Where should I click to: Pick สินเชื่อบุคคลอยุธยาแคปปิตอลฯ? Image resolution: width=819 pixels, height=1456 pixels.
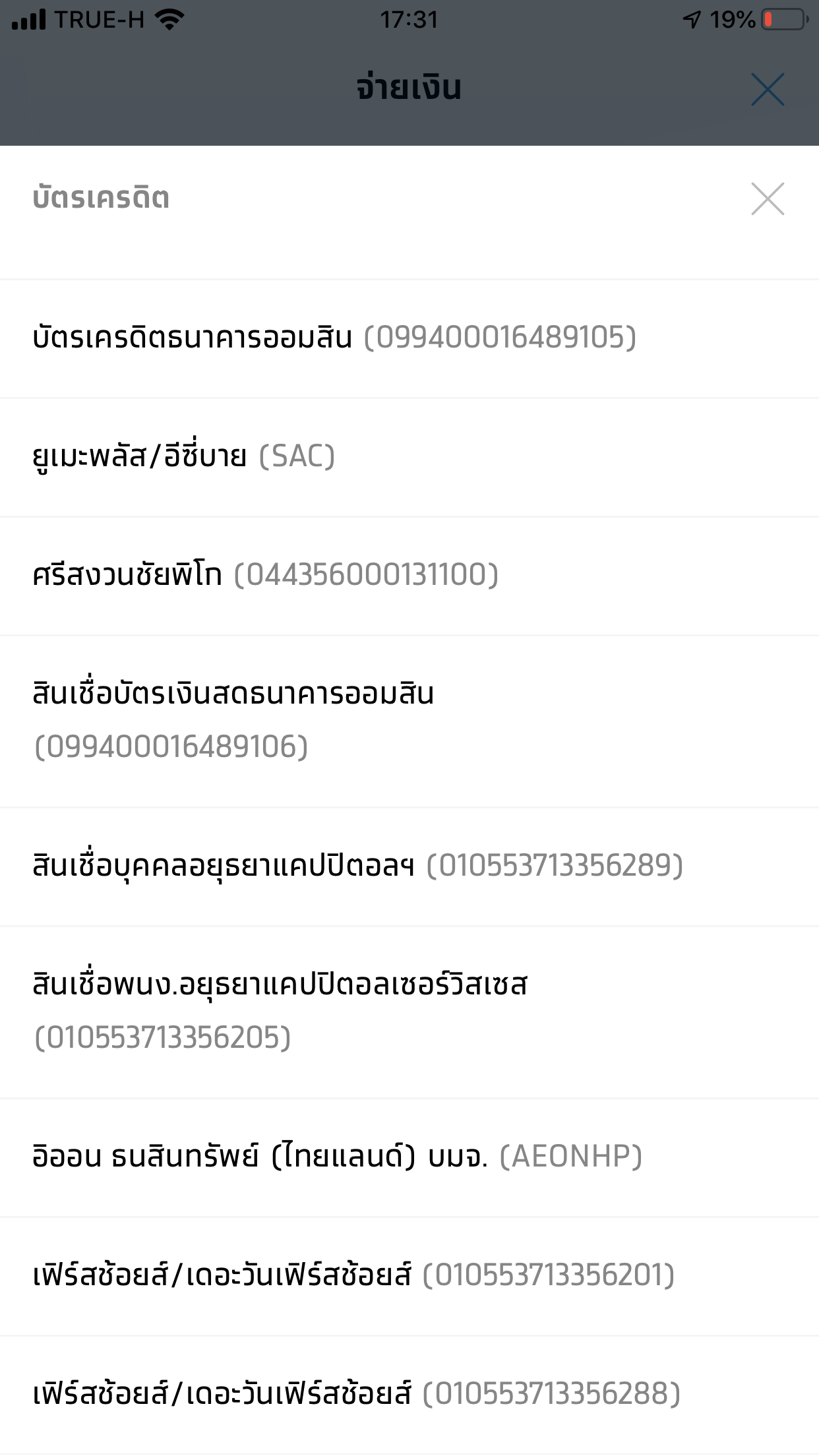[409, 866]
